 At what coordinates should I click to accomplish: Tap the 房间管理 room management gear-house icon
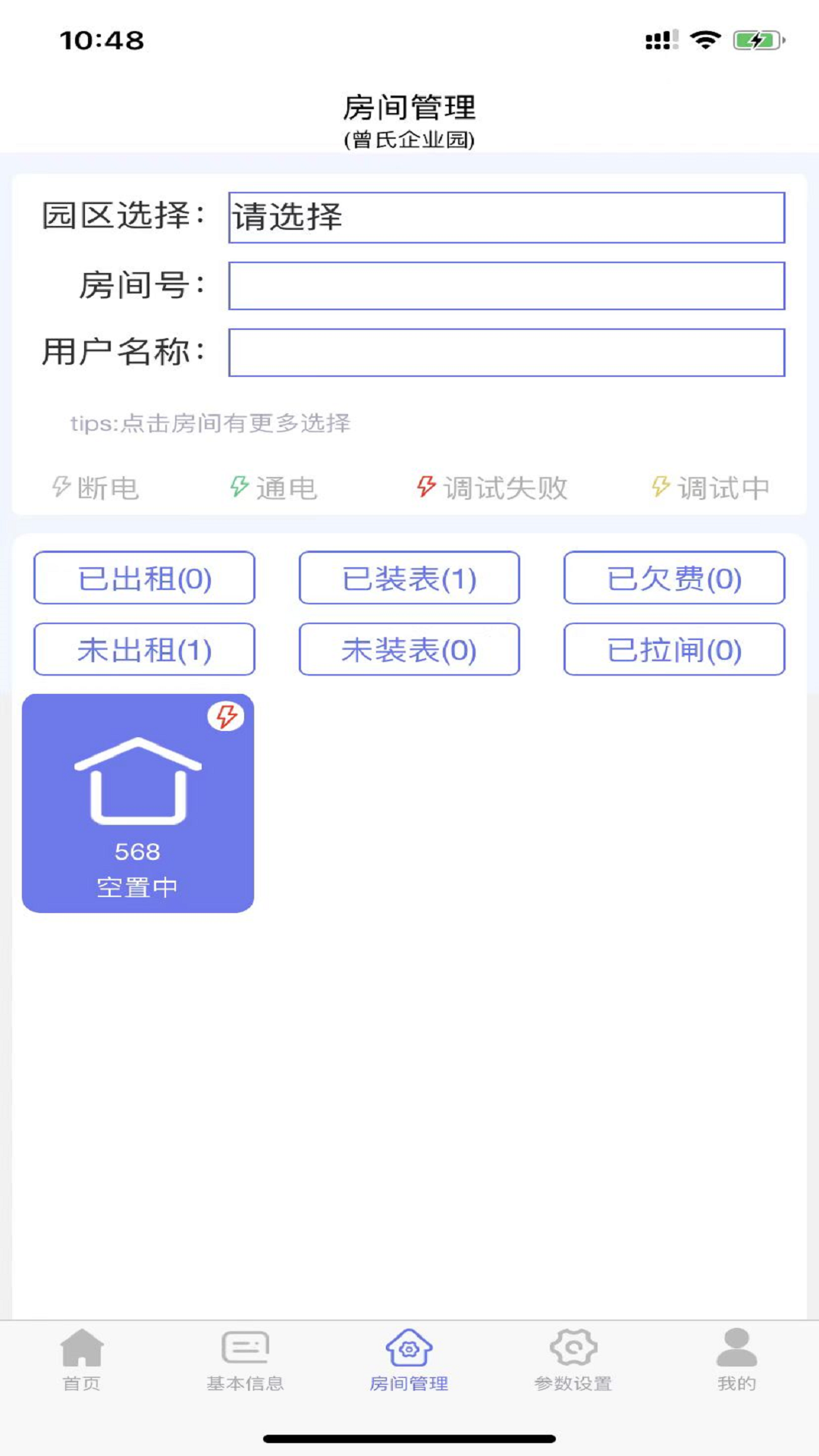(x=409, y=1351)
